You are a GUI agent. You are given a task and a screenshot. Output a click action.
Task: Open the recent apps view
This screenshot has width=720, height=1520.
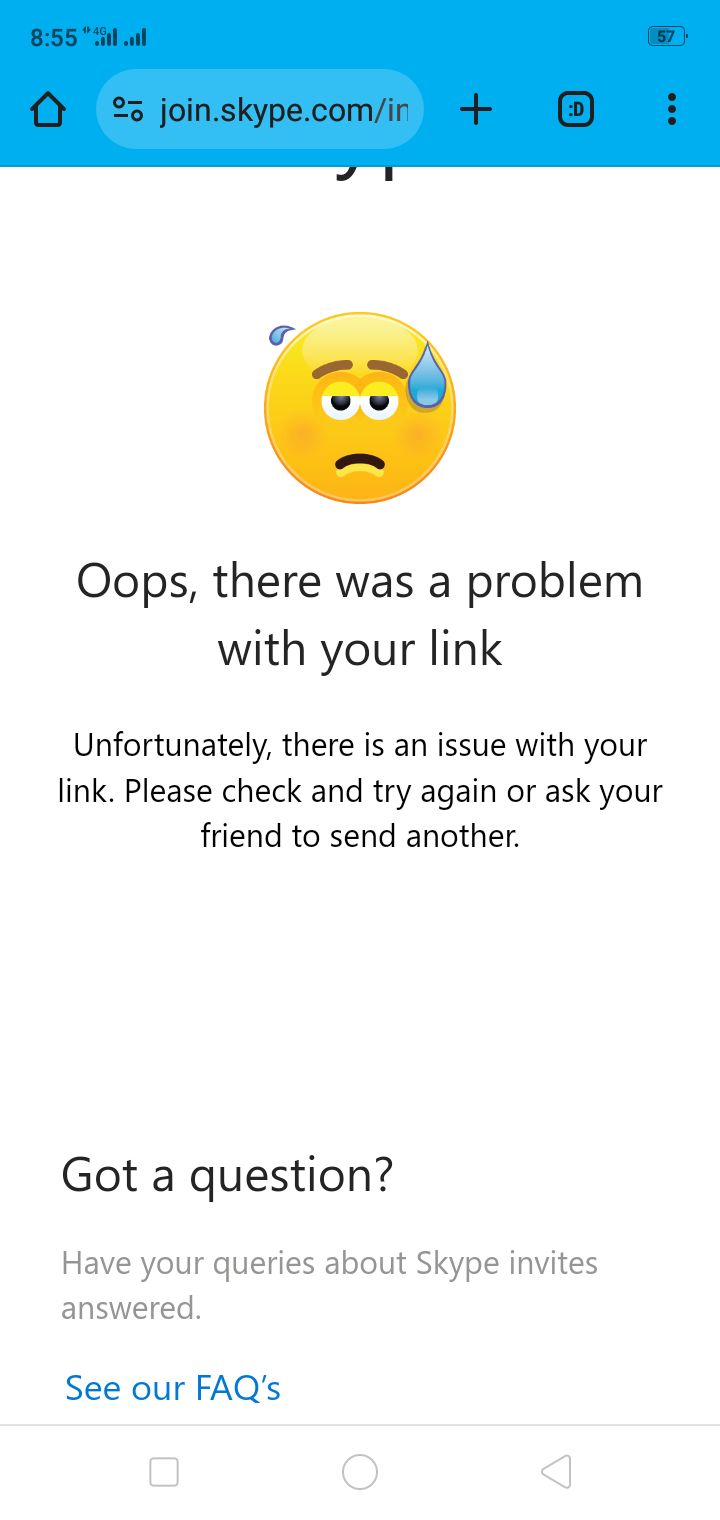[x=164, y=1472]
